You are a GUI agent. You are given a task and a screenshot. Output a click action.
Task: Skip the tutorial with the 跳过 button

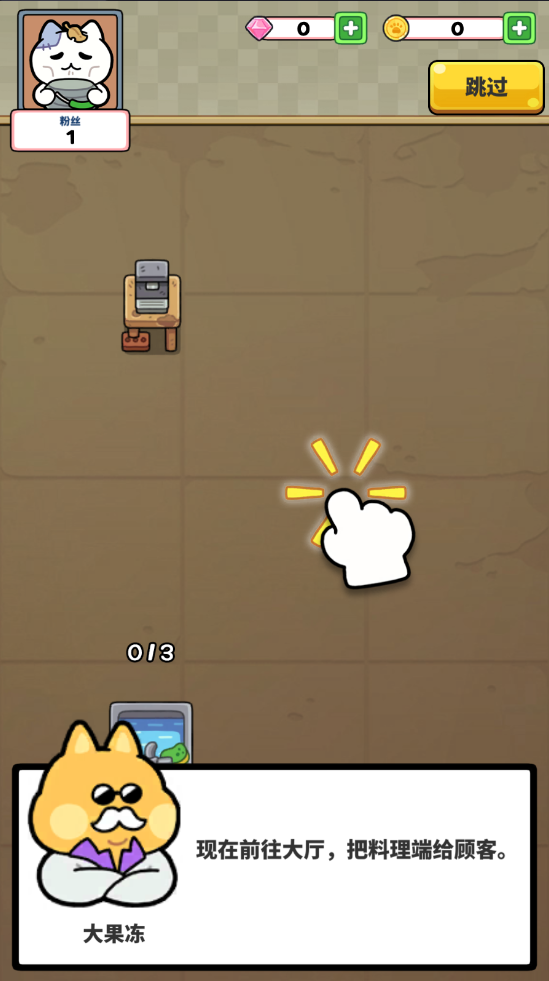click(486, 87)
